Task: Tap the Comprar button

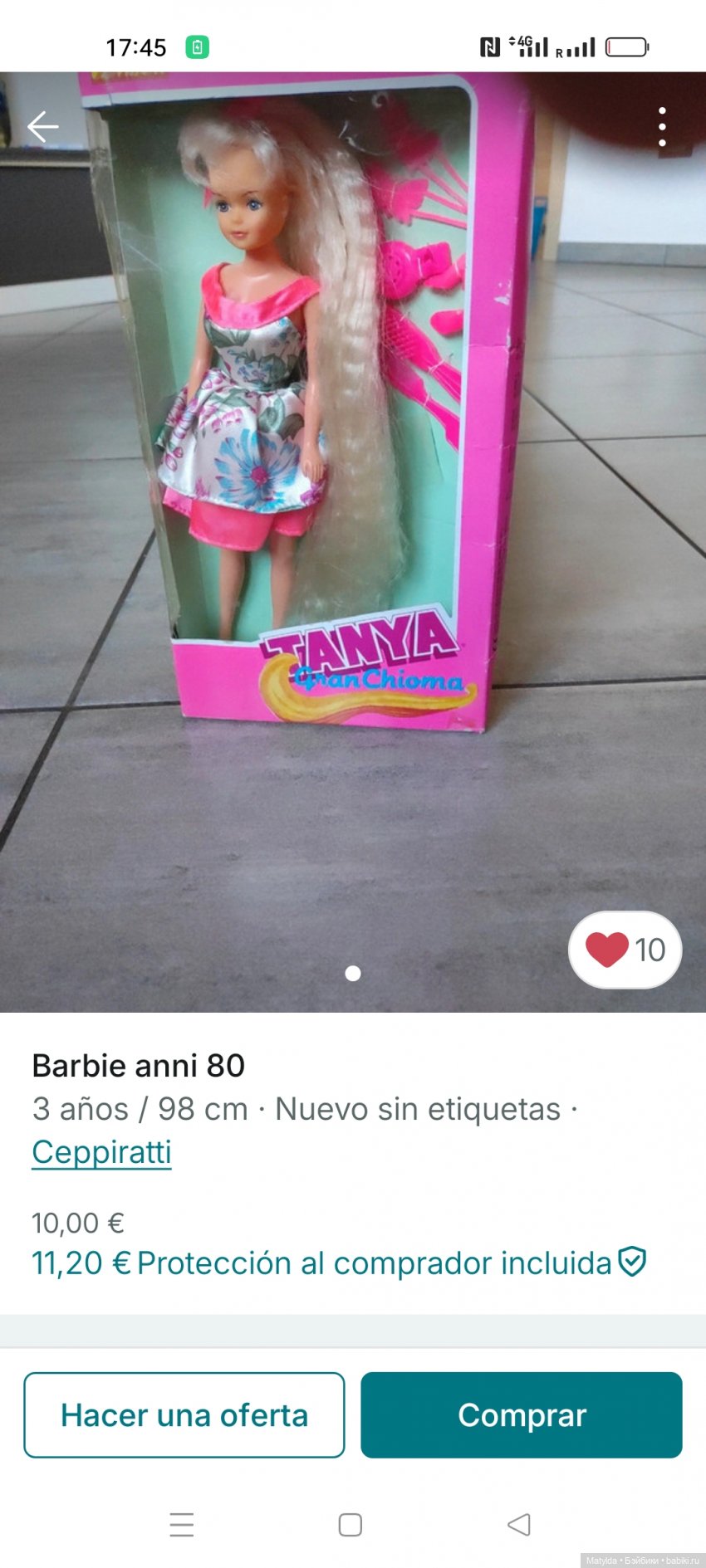Action: coord(522,1414)
